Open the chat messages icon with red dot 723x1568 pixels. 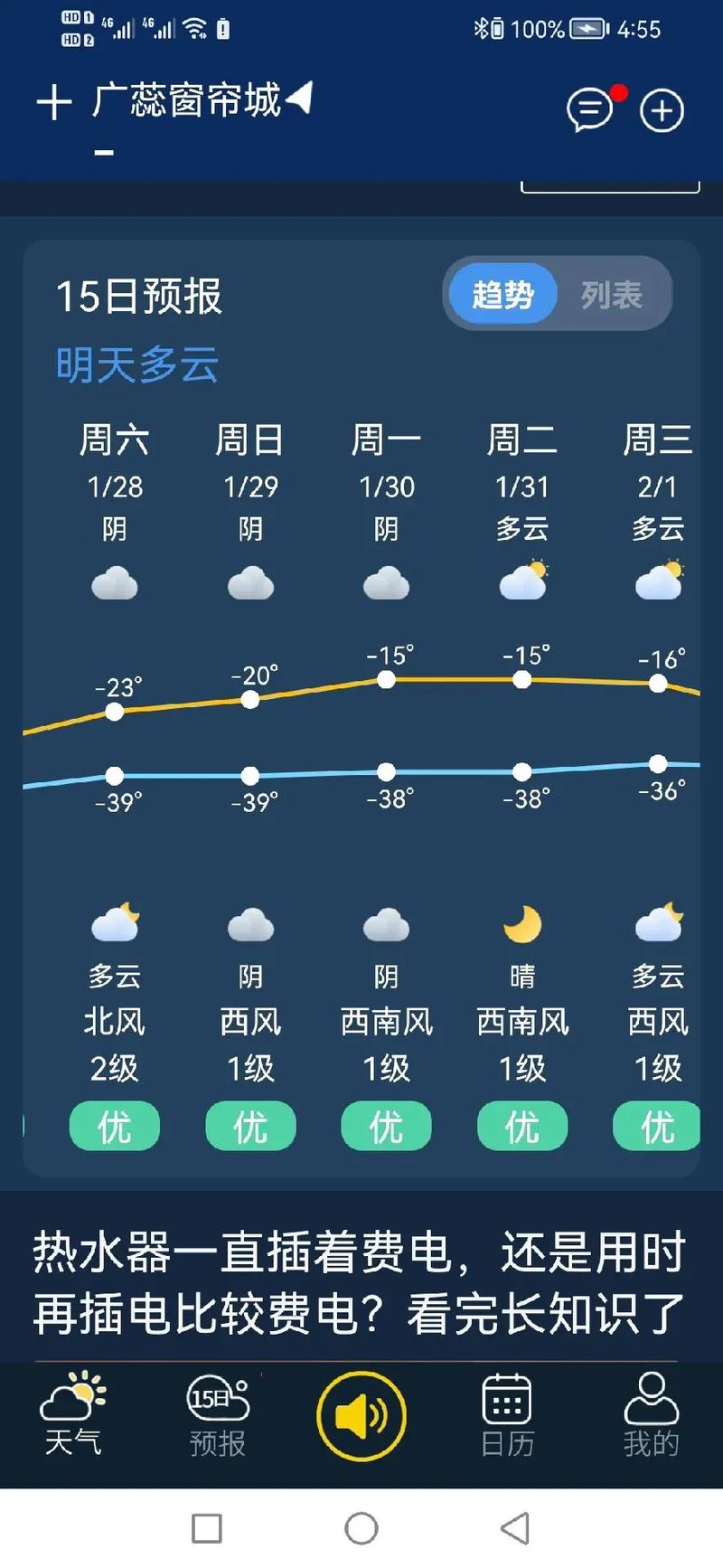[x=589, y=109]
